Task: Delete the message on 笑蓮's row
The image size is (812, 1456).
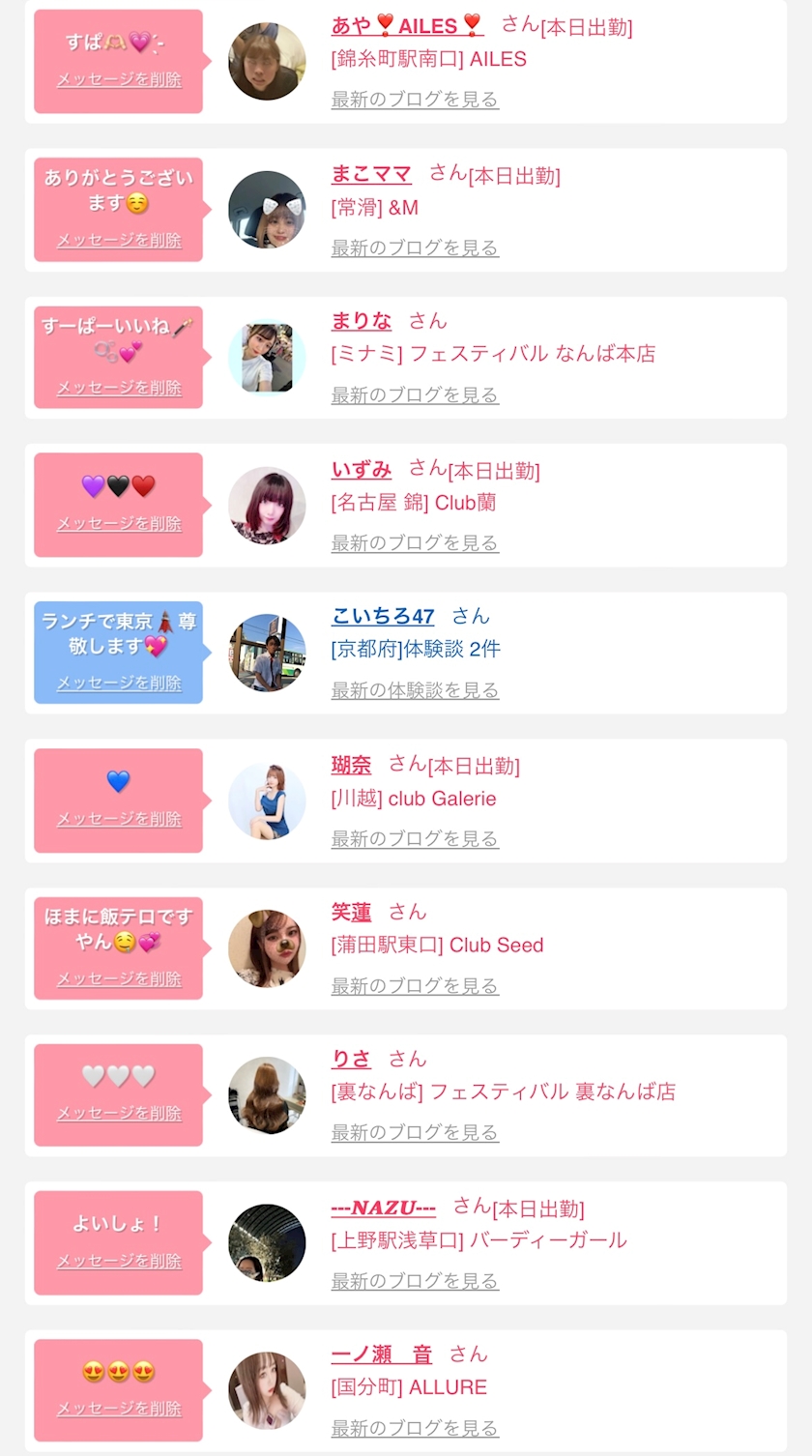Action: pyautogui.click(x=119, y=978)
